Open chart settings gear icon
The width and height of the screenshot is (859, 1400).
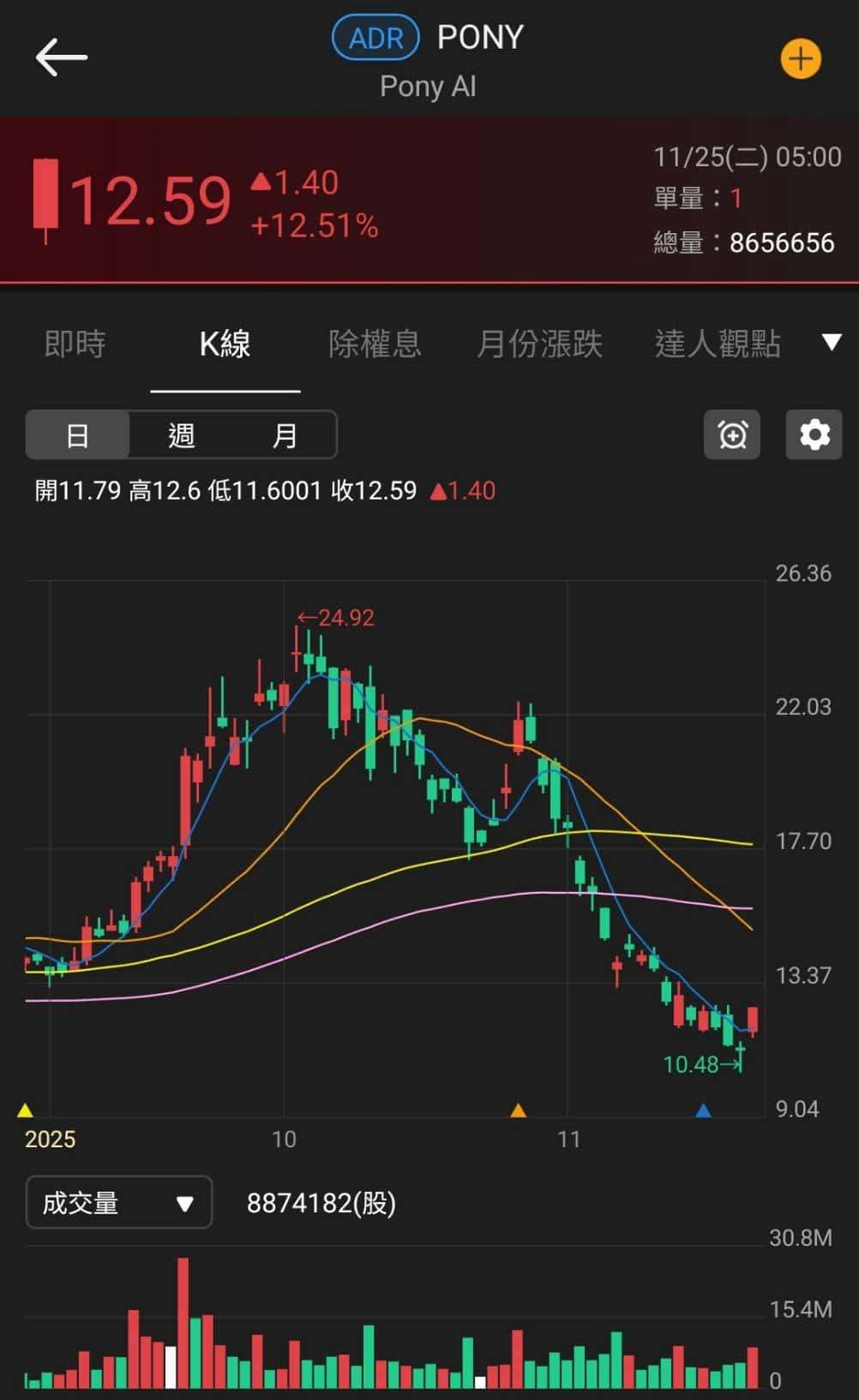[814, 435]
